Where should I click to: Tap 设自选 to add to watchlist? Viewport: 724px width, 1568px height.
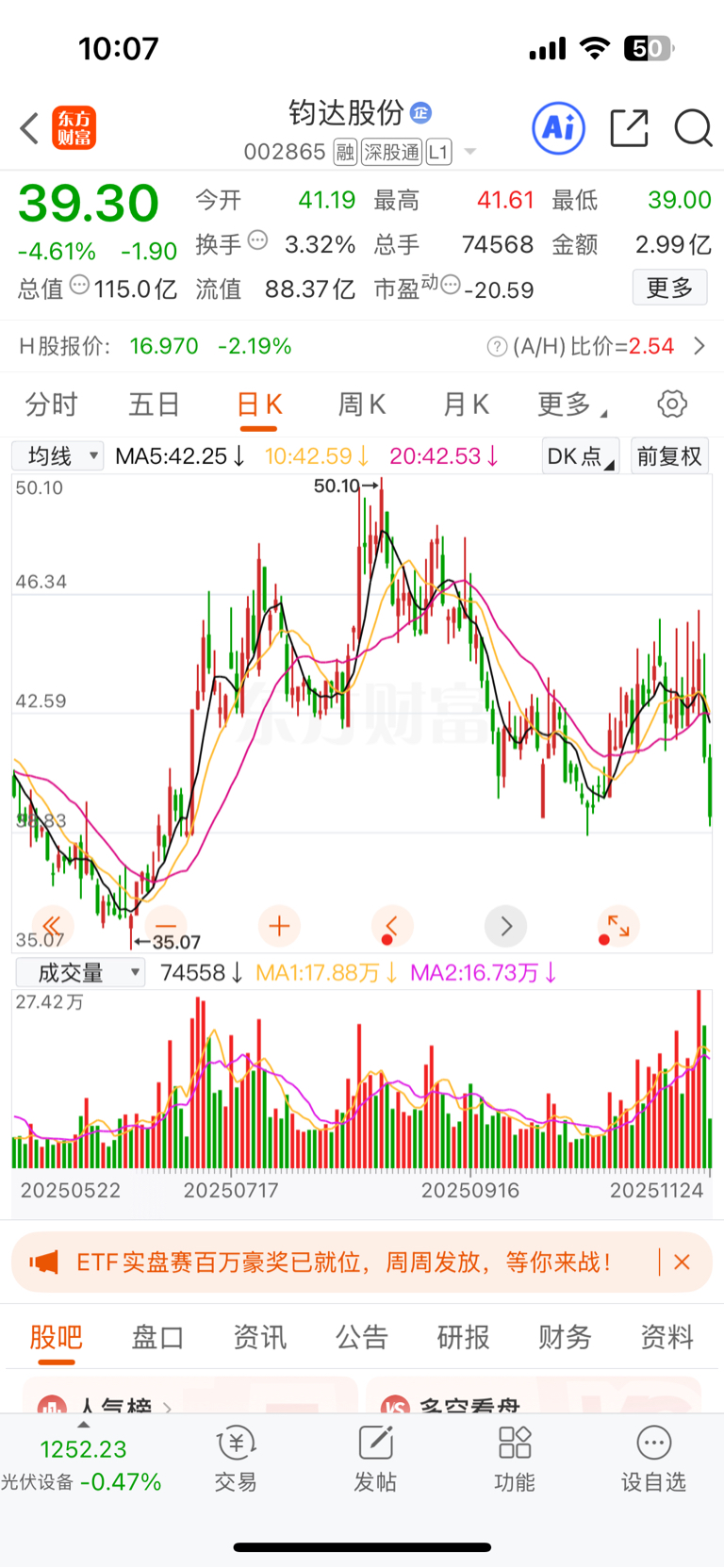coord(653,1459)
